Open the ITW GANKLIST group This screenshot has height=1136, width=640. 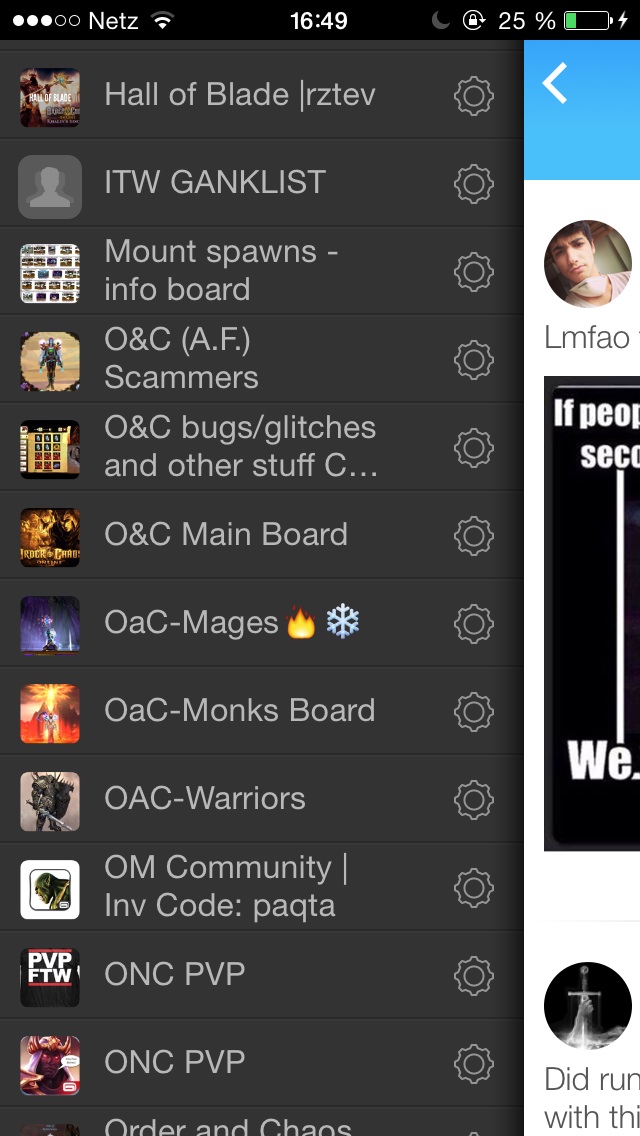[x=215, y=183]
